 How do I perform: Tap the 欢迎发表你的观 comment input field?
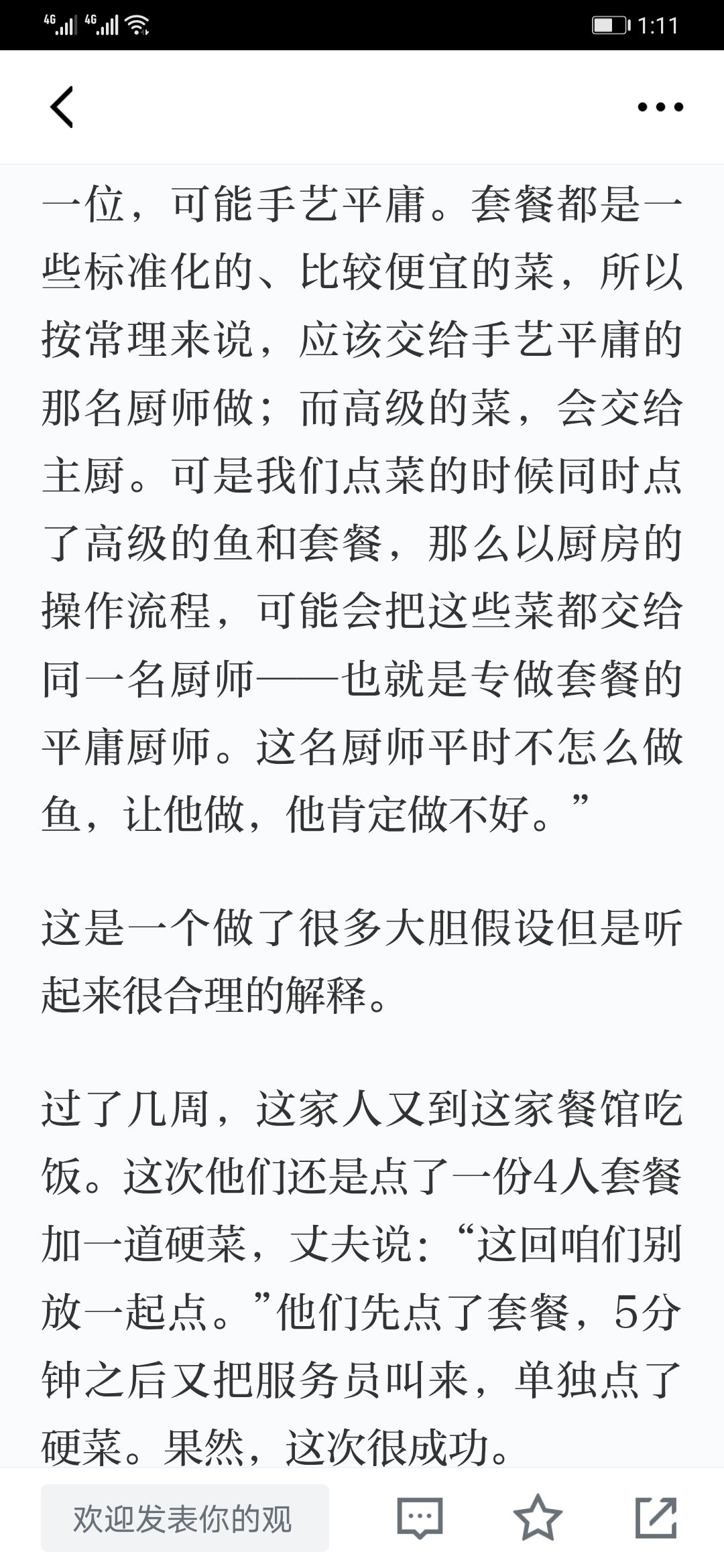tap(185, 1518)
